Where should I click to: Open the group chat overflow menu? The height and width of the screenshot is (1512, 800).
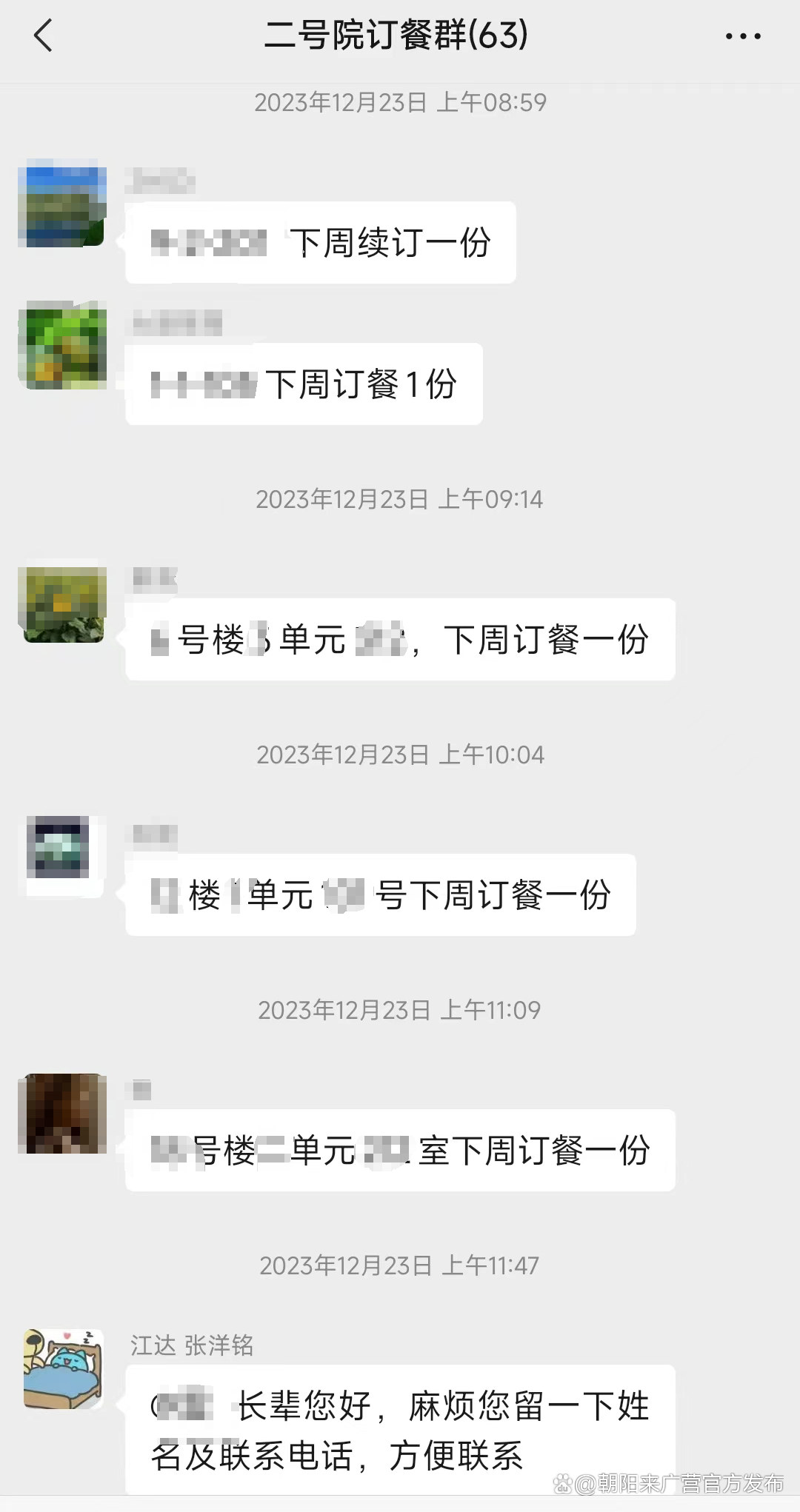[x=743, y=36]
